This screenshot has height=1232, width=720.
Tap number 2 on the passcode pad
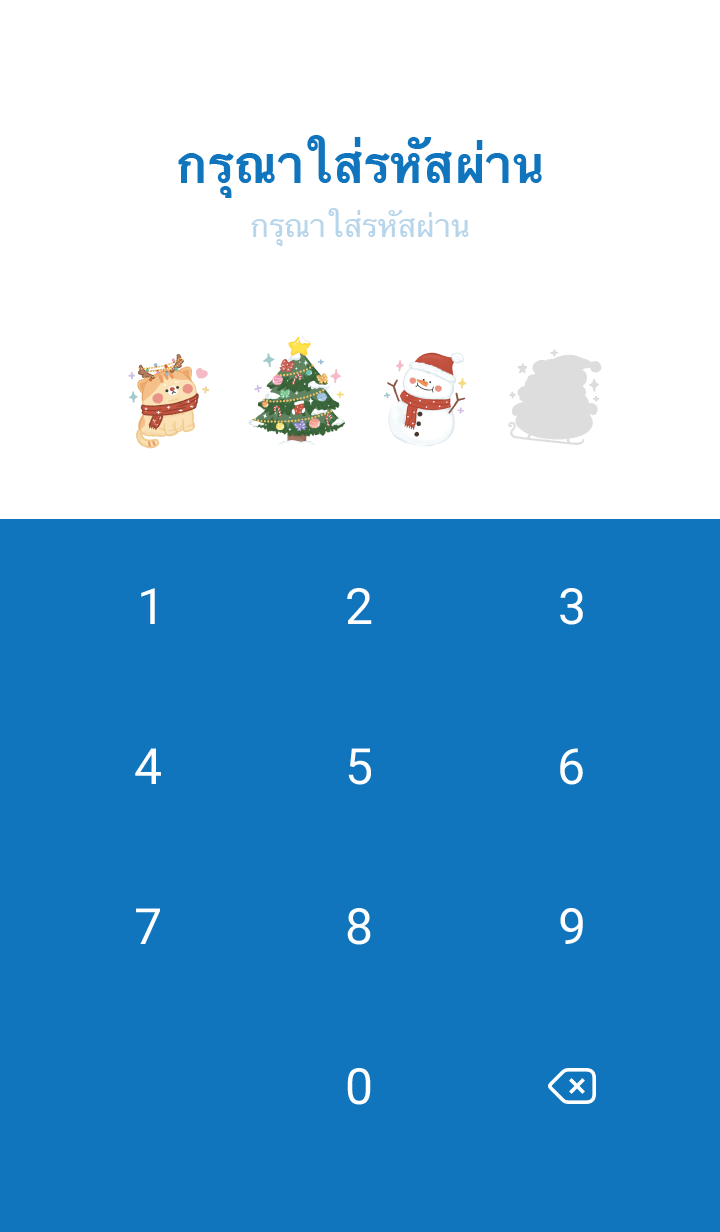pos(359,607)
